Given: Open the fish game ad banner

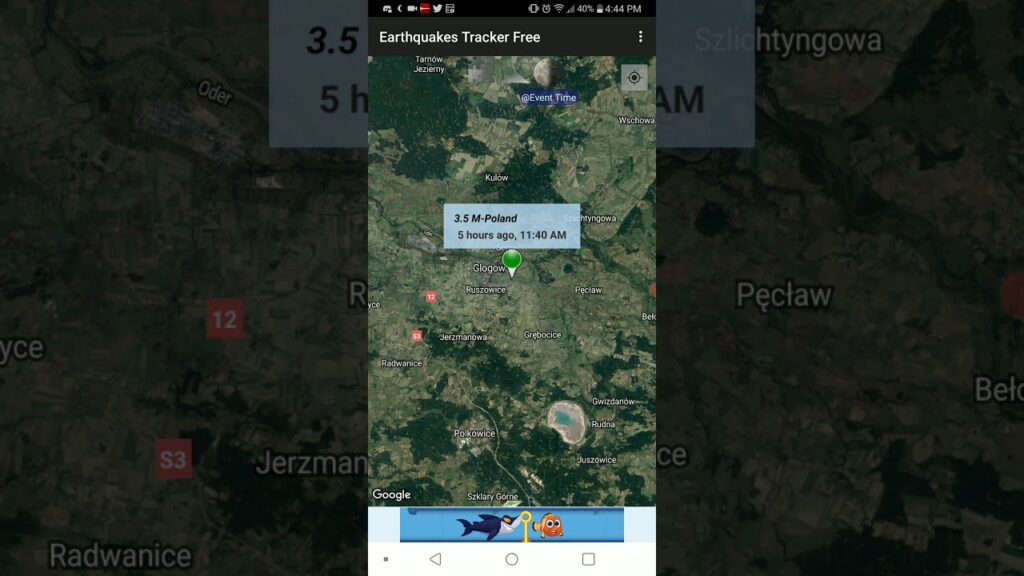Looking at the screenshot, I should 511,524.
